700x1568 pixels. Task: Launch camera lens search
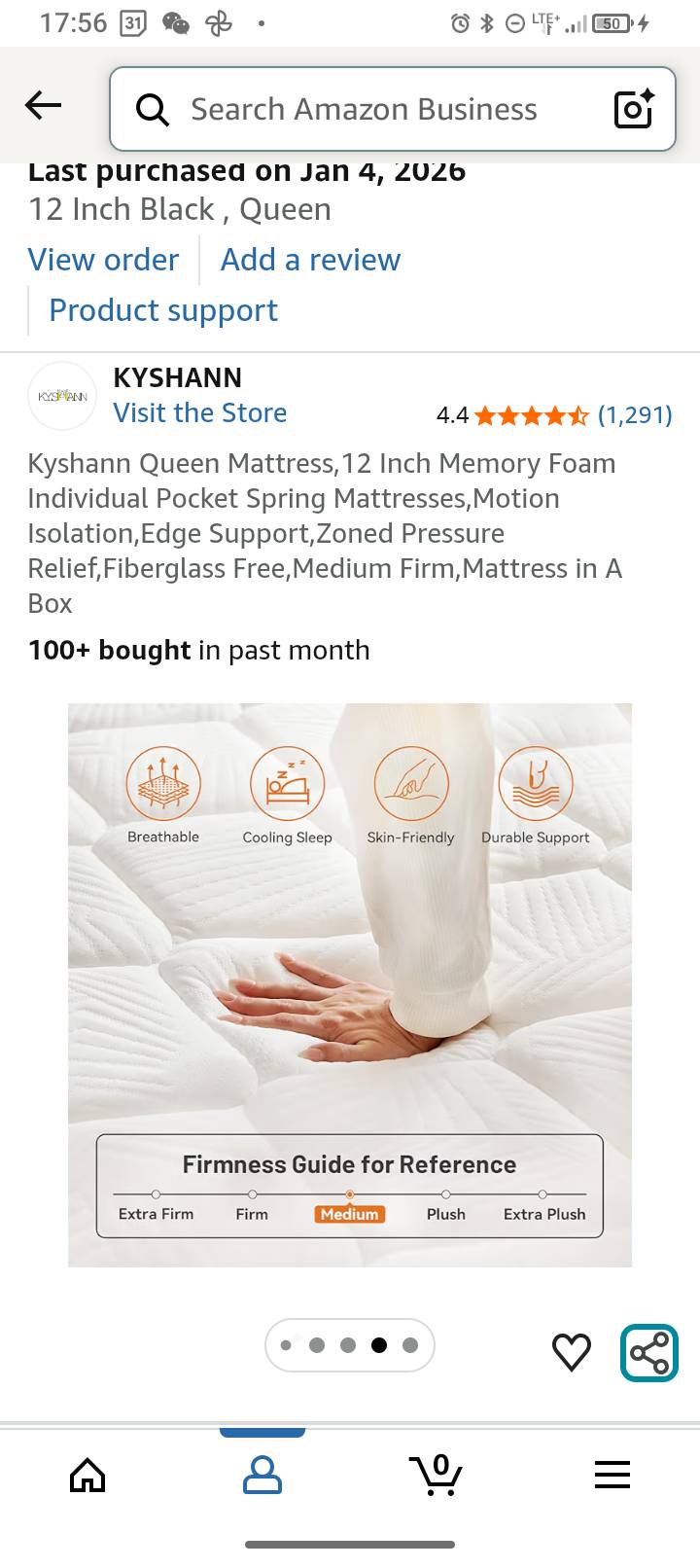click(x=635, y=109)
